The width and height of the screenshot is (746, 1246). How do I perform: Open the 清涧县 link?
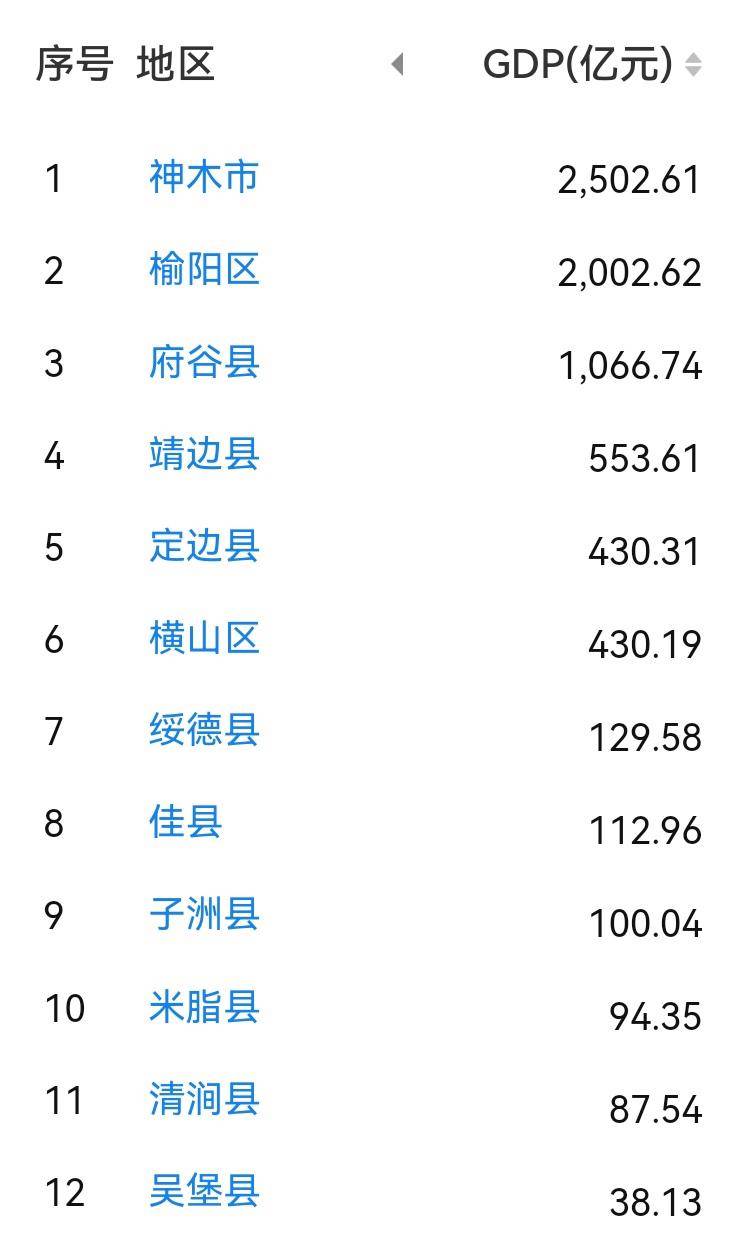[x=204, y=1098]
